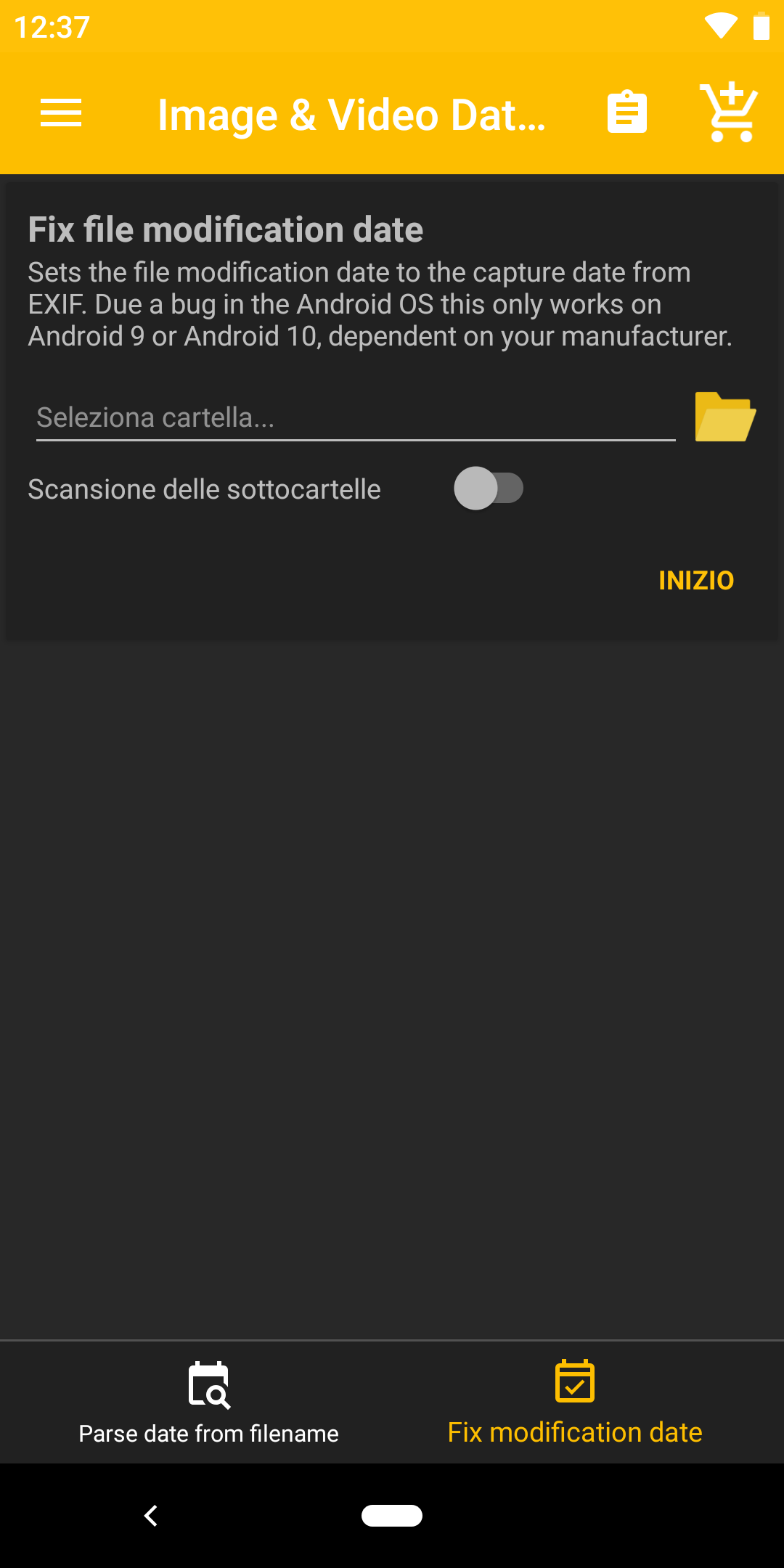This screenshot has height=1568, width=784.
Task: Go back with the system back arrow
Action: (x=151, y=1516)
